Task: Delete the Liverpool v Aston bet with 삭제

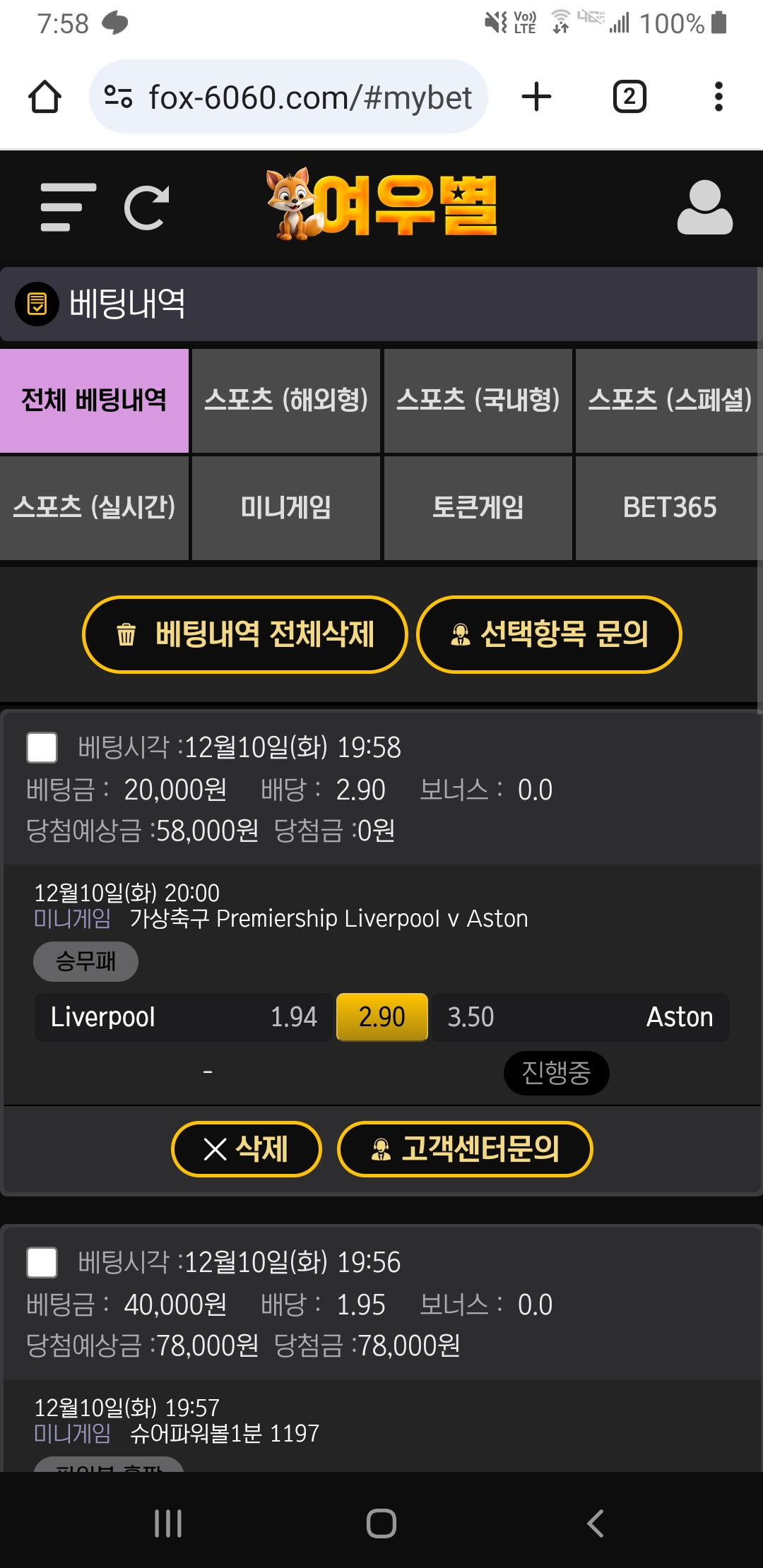Action: 246,1148
